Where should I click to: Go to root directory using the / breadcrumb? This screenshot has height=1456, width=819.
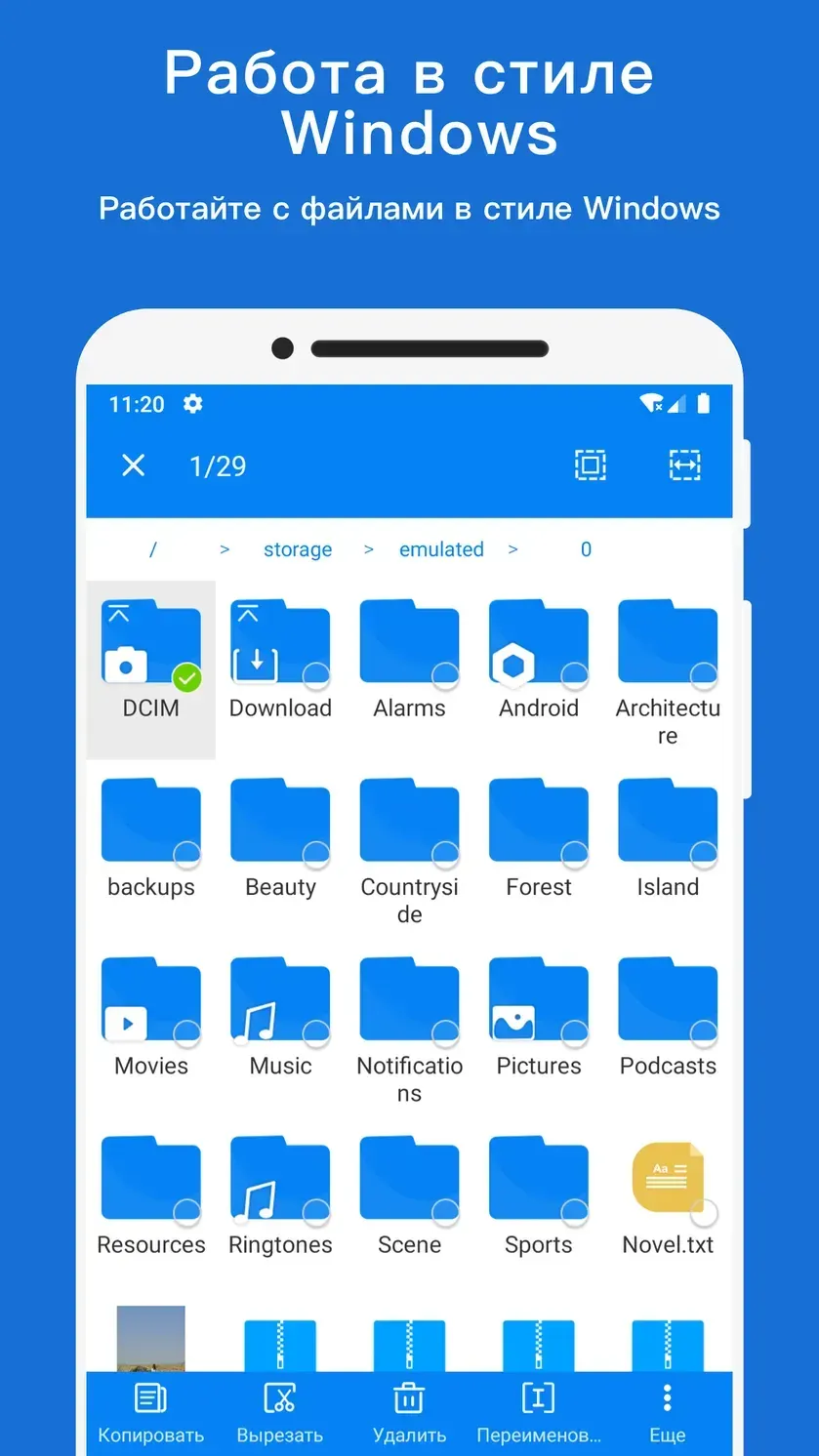[152, 549]
